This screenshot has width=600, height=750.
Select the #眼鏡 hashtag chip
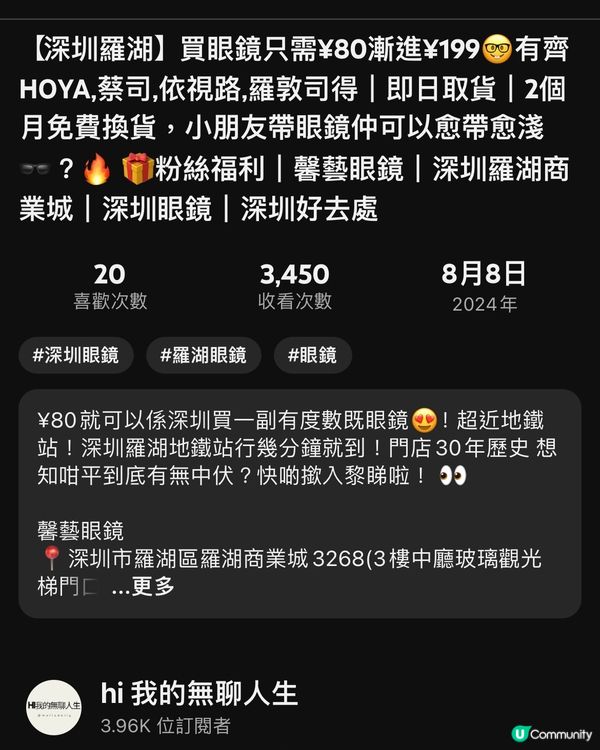point(312,354)
